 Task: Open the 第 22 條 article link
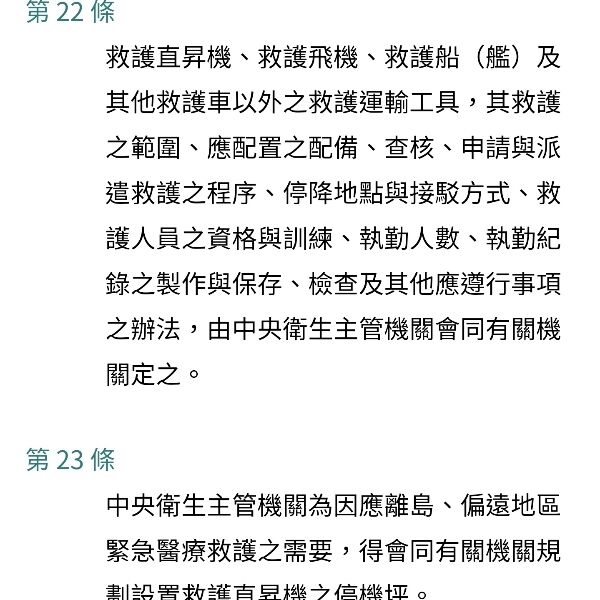point(70,13)
